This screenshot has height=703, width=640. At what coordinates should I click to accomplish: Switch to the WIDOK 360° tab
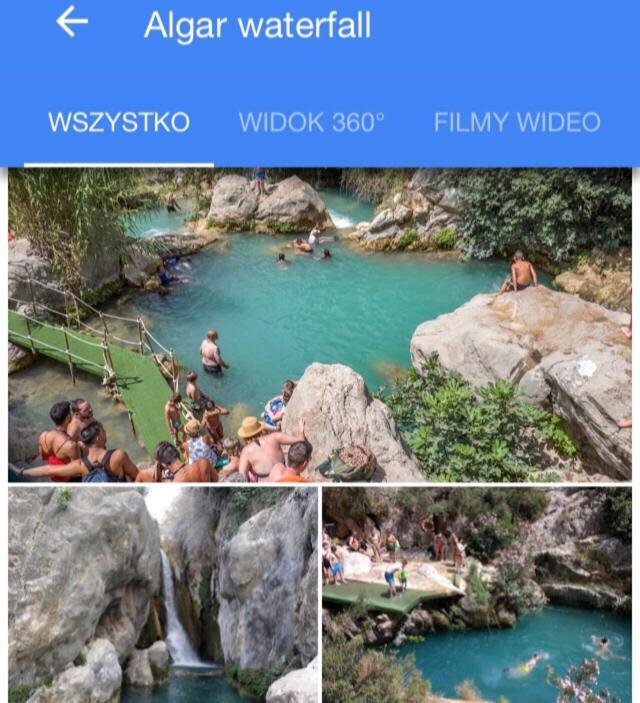(311, 123)
